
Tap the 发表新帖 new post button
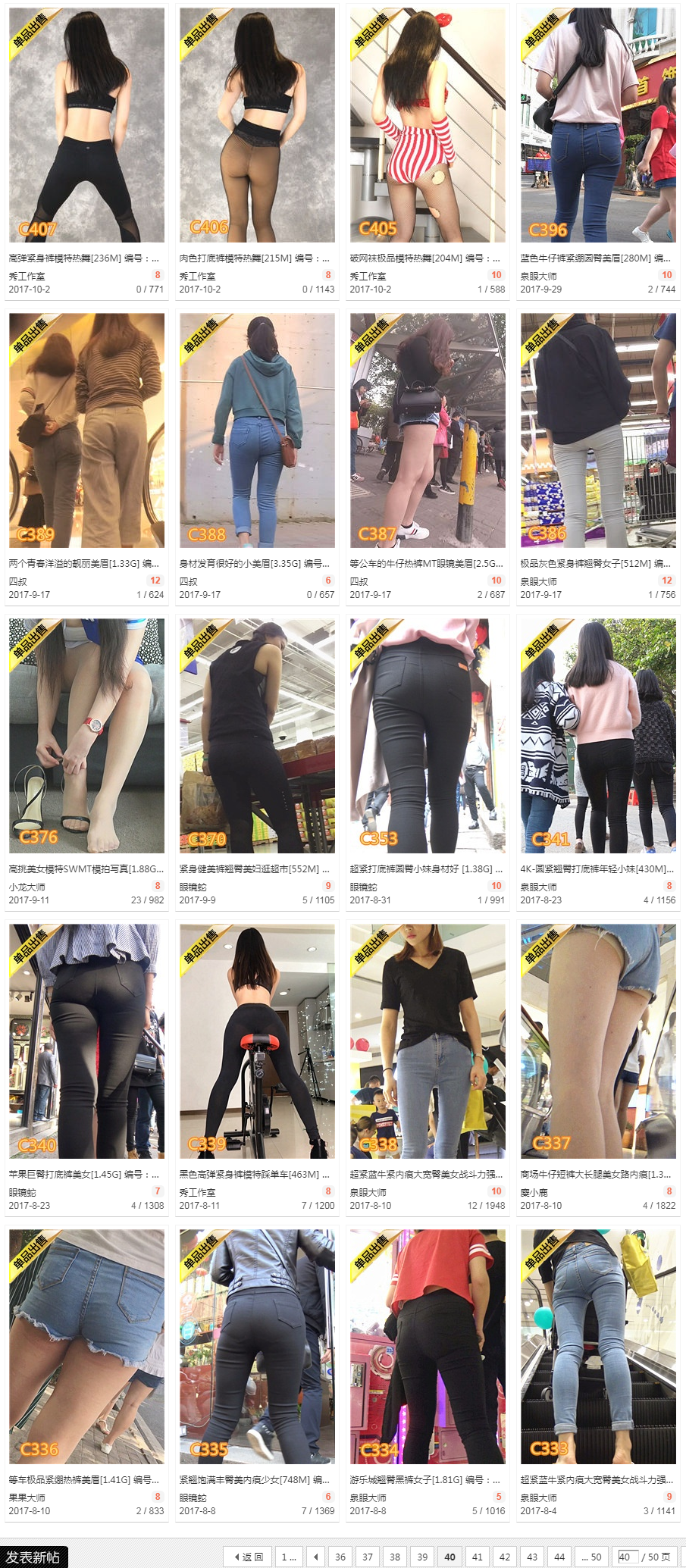(x=33, y=1557)
